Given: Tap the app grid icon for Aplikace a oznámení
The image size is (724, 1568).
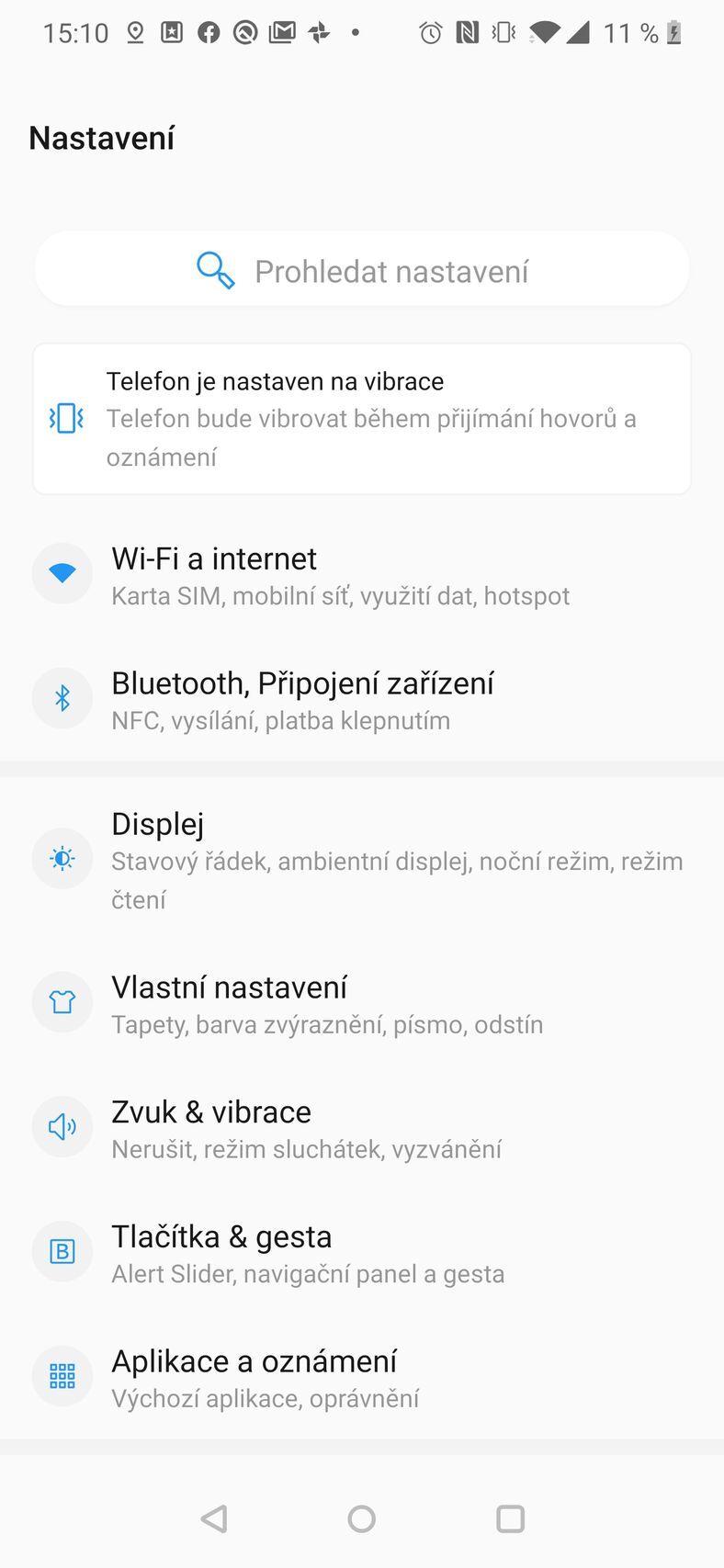Looking at the screenshot, I should [x=62, y=1376].
